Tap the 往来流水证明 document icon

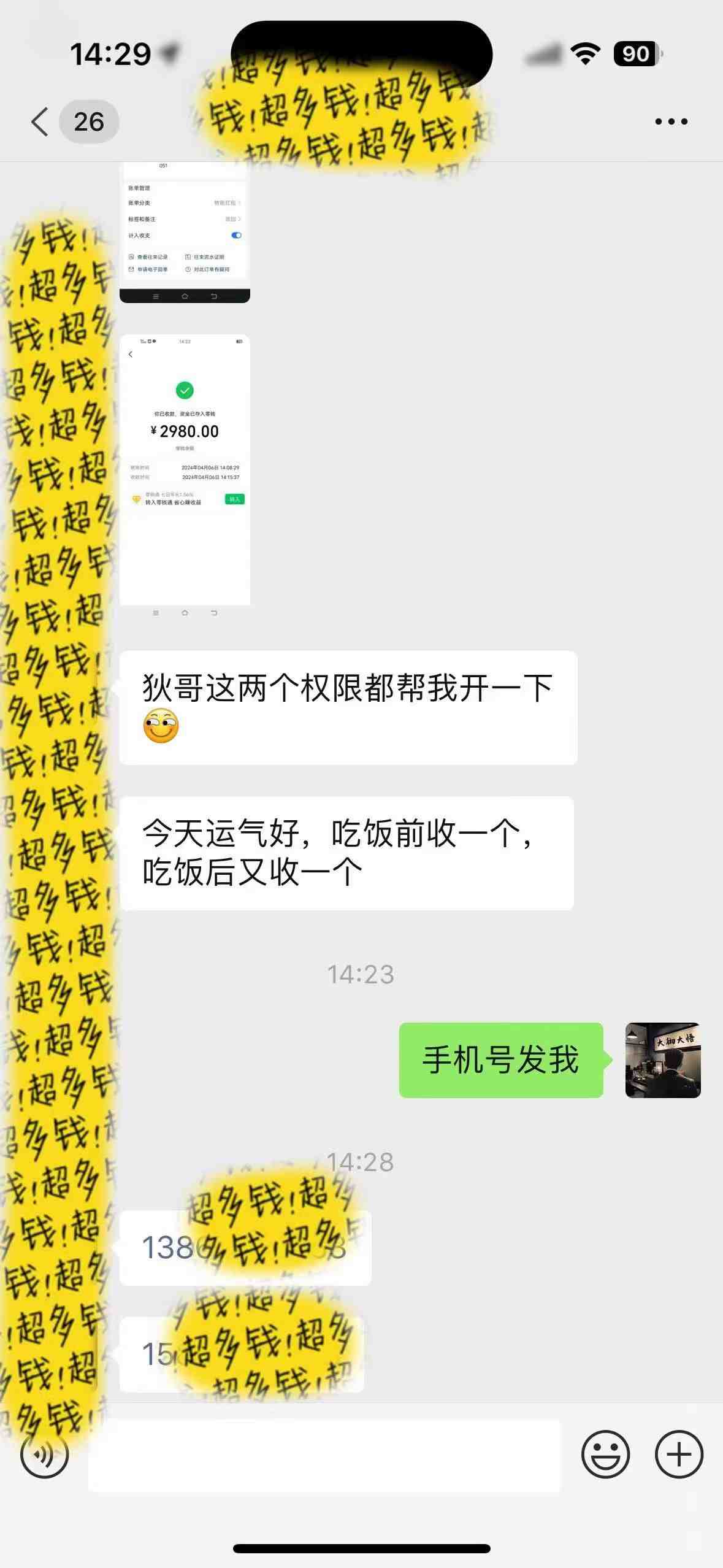coord(189,257)
